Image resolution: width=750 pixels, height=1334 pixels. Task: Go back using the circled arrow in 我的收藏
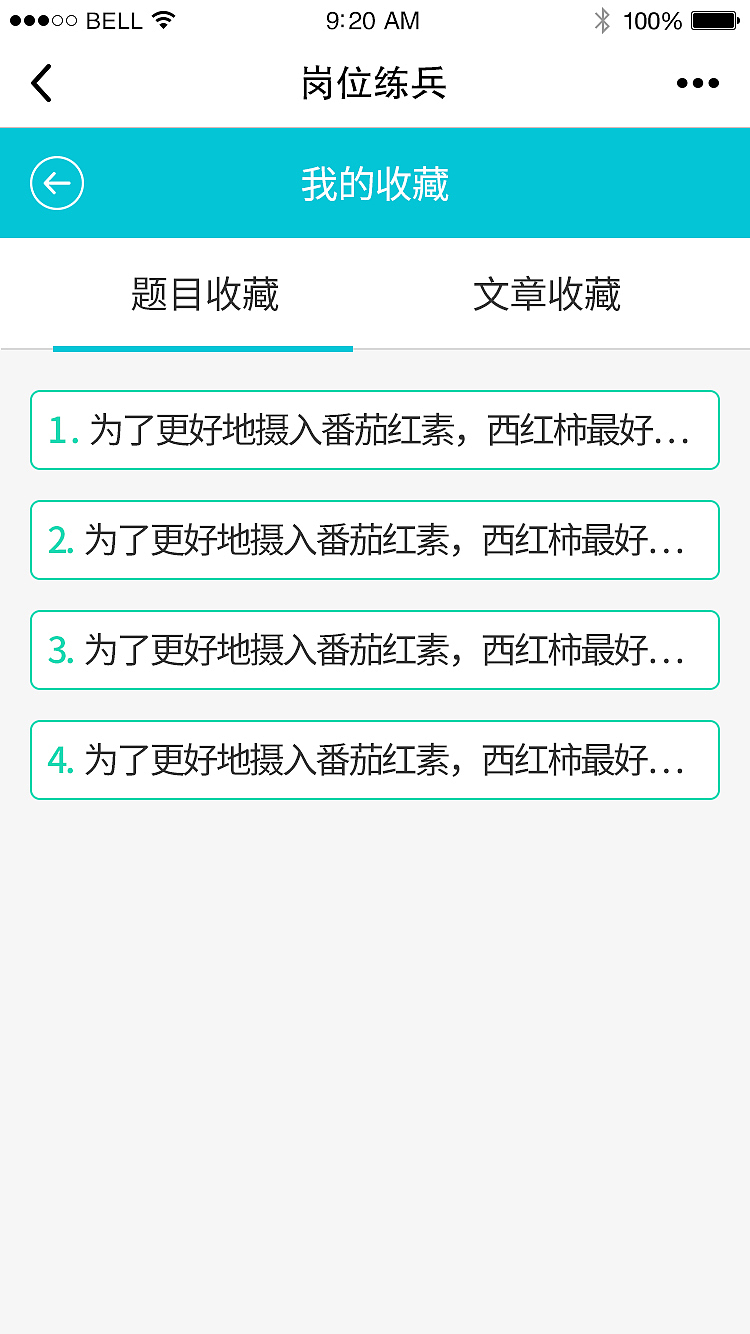(57, 183)
